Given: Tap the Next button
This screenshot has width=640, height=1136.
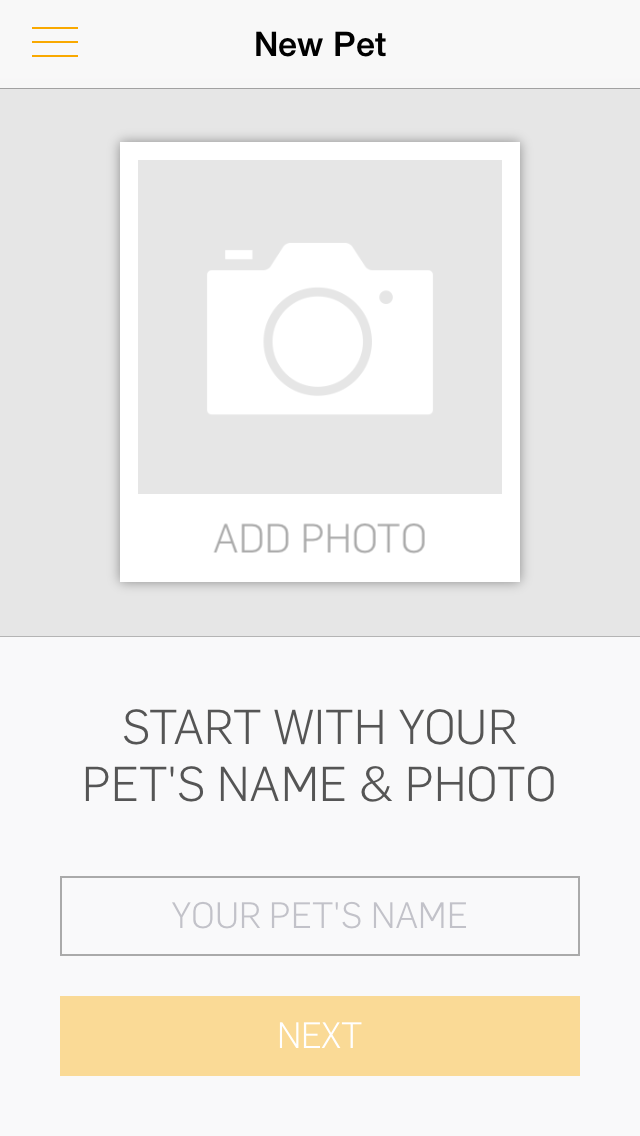Looking at the screenshot, I should 320,1035.
